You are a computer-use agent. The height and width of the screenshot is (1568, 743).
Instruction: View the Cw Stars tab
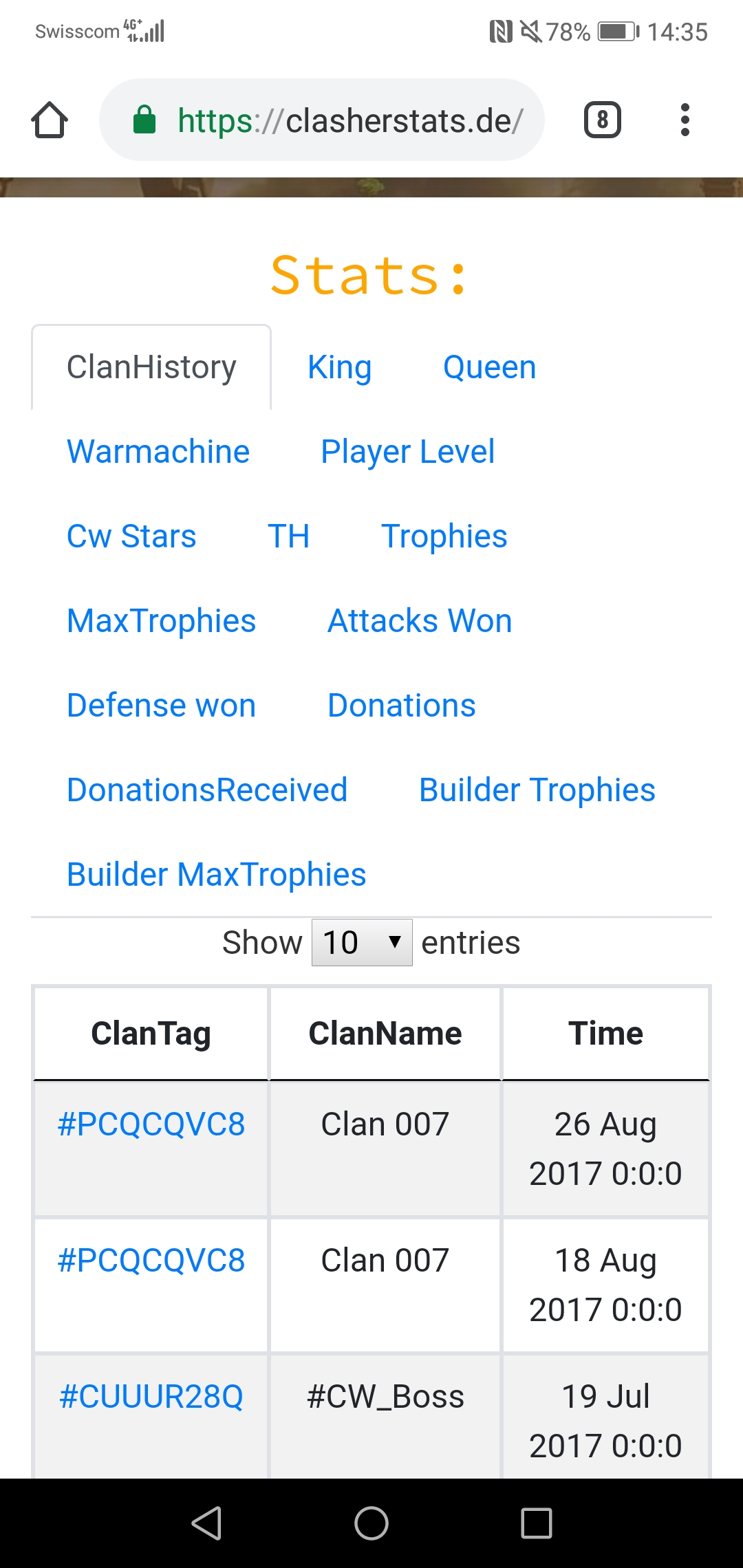(131, 536)
